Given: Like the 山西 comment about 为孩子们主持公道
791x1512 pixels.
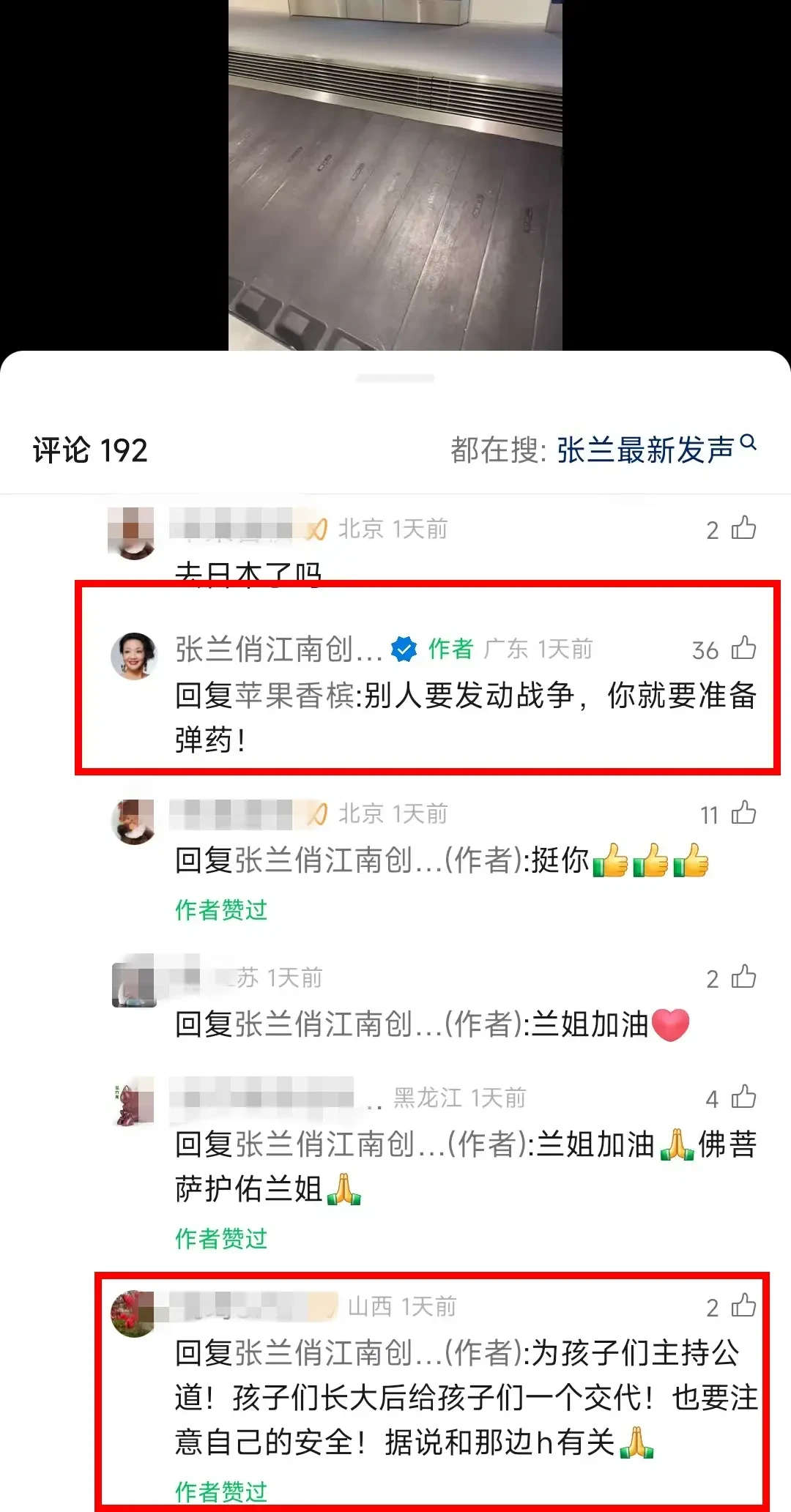Looking at the screenshot, I should click(743, 1306).
